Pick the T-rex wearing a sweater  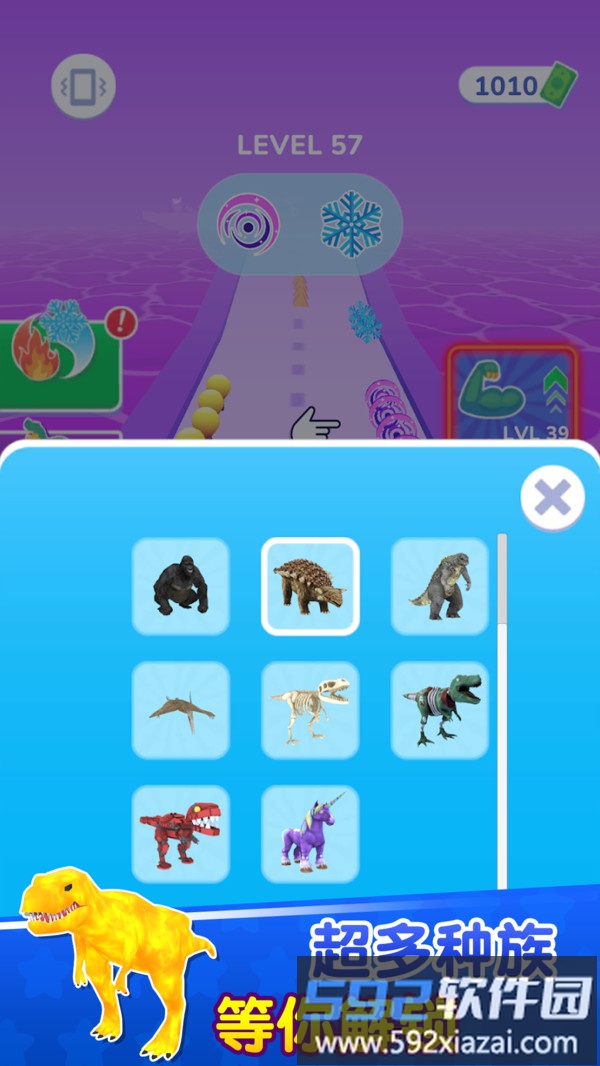click(x=439, y=709)
